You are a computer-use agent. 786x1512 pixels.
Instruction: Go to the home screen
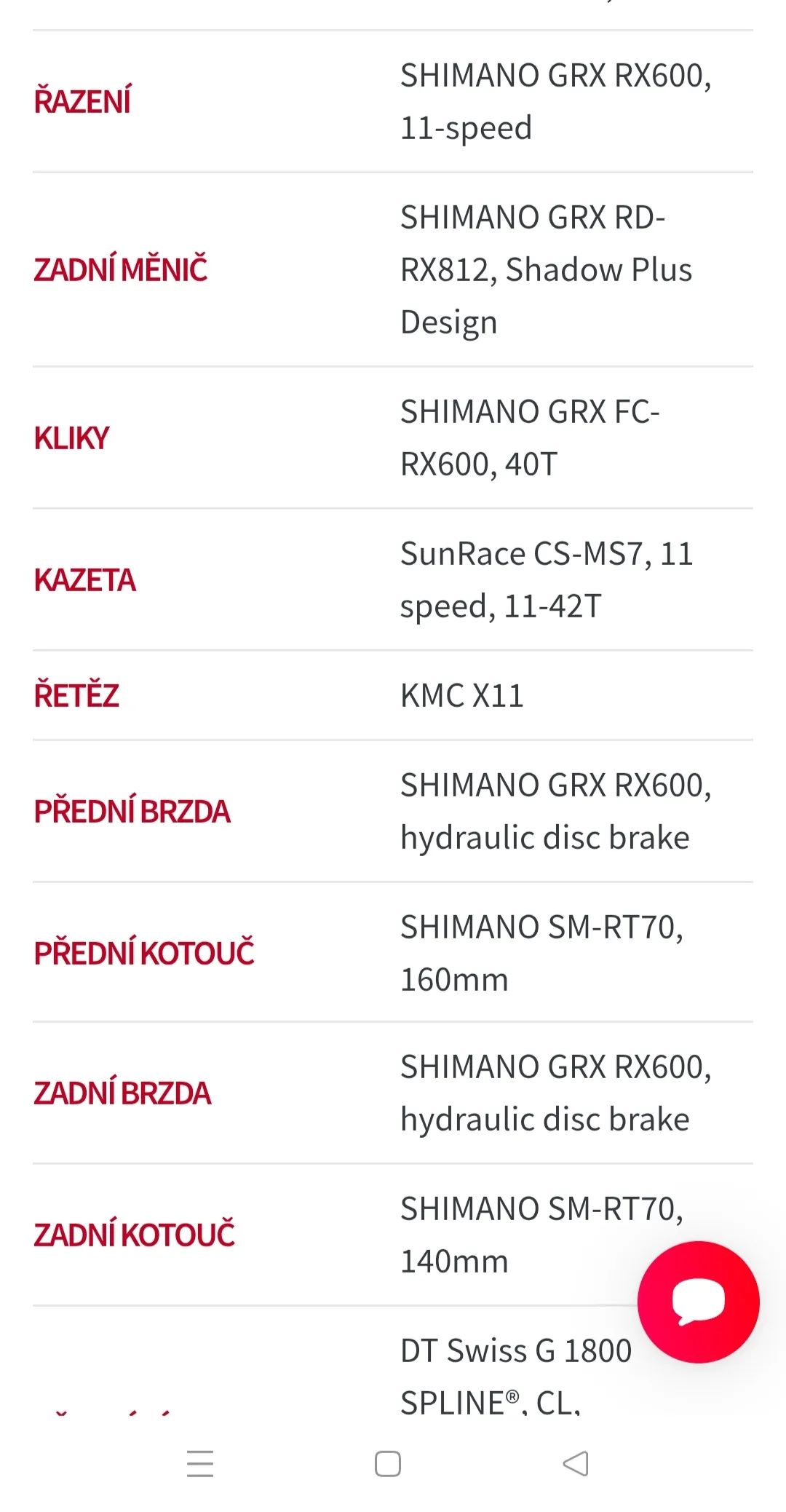click(388, 1463)
